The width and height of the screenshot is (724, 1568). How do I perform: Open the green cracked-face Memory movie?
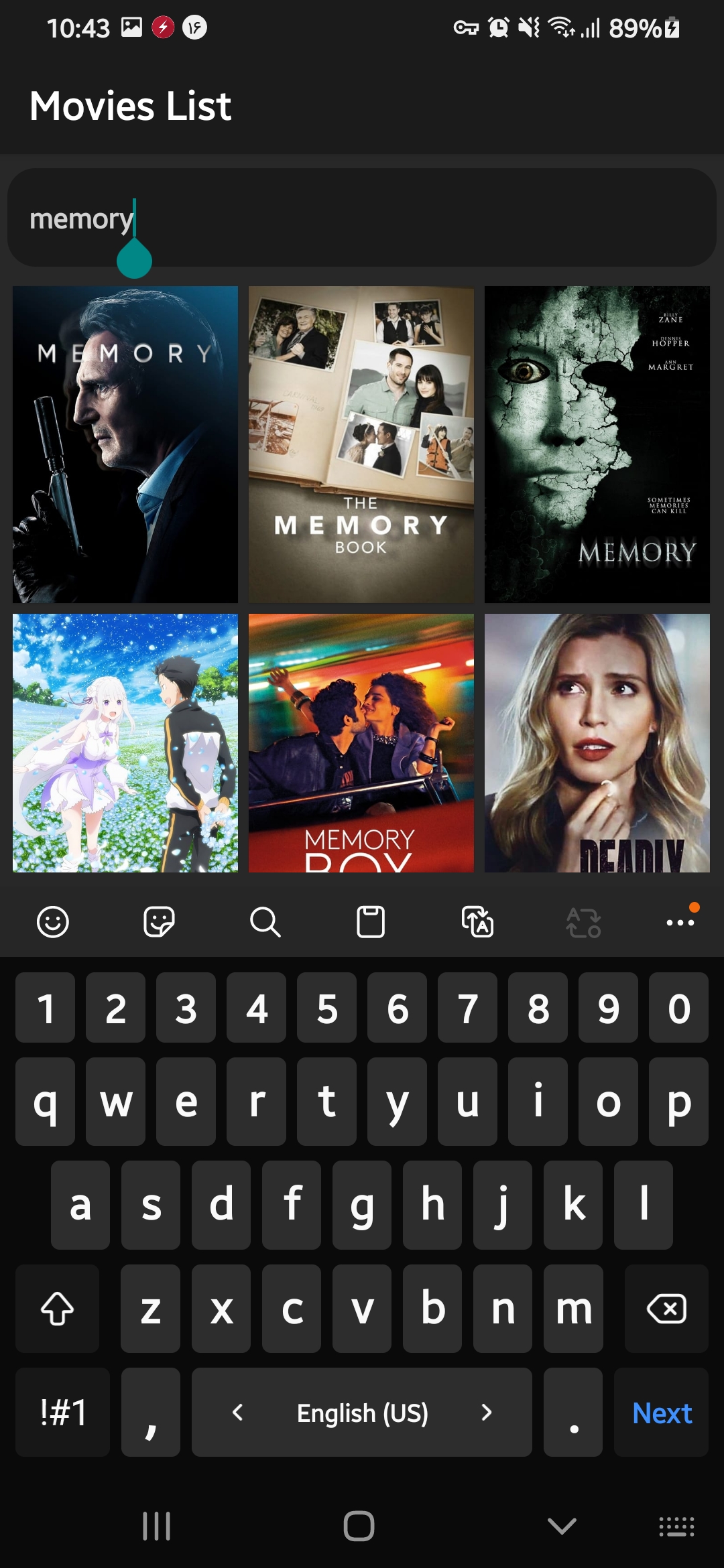tap(597, 444)
